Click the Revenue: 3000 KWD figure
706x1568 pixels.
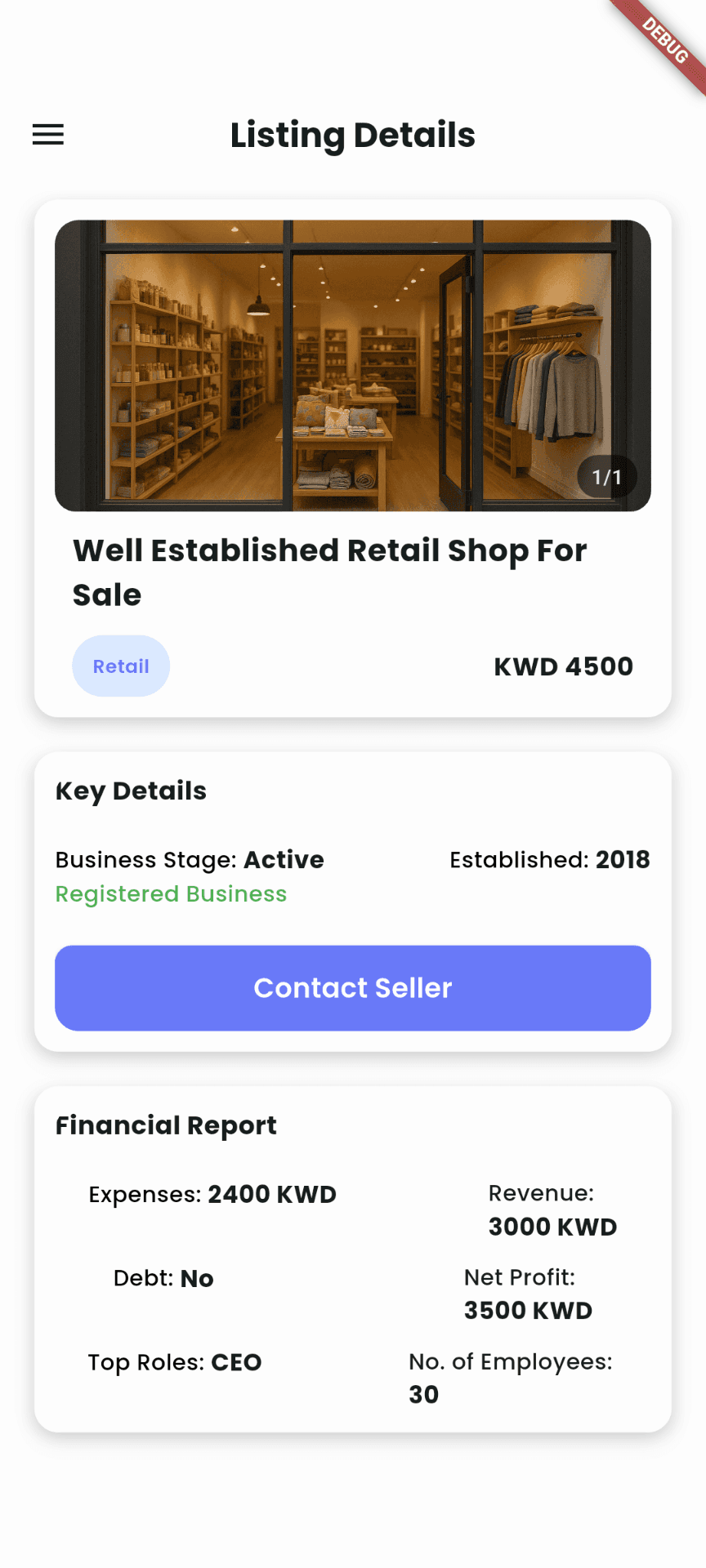pos(552,1209)
